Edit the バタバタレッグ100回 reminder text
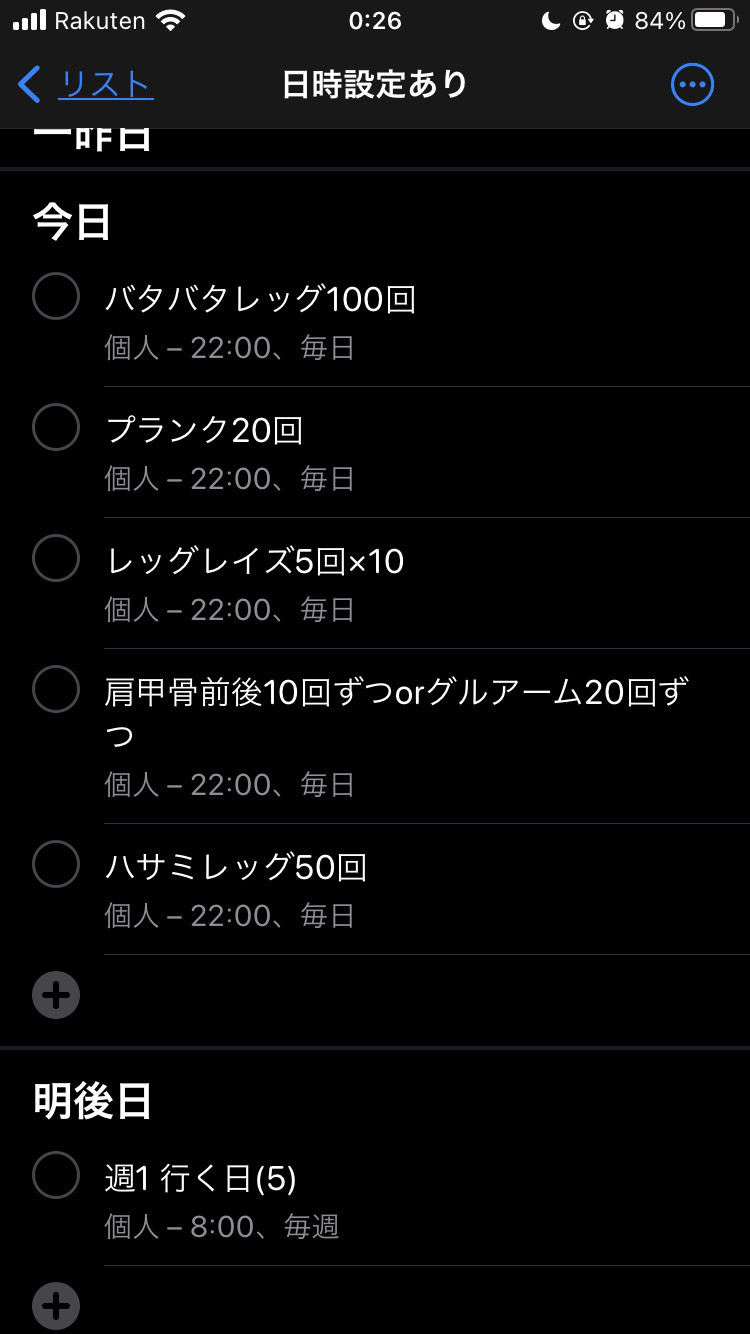This screenshot has width=750, height=1334. pos(260,299)
